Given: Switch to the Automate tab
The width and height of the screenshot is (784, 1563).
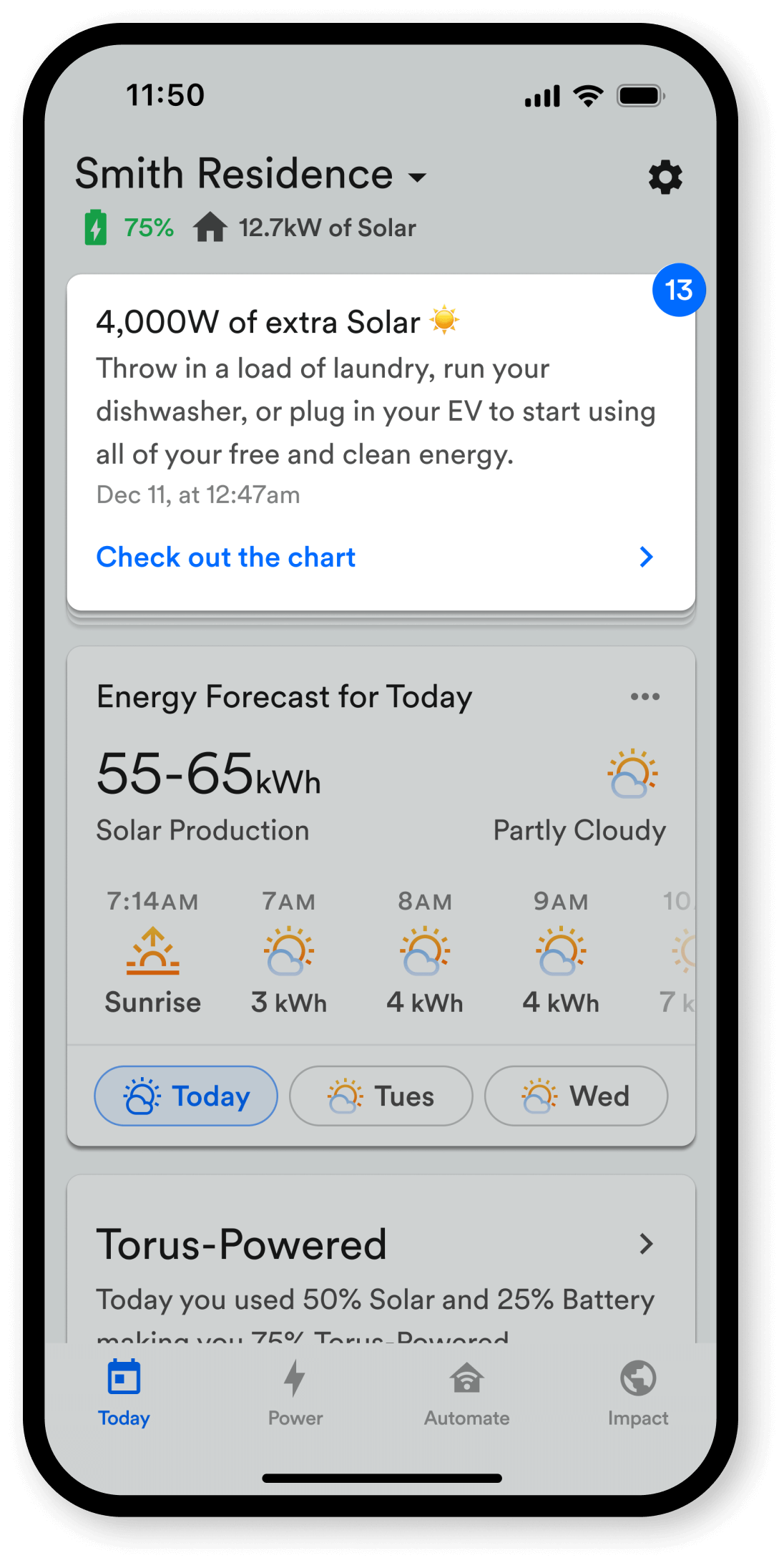Looking at the screenshot, I should (x=466, y=1393).
